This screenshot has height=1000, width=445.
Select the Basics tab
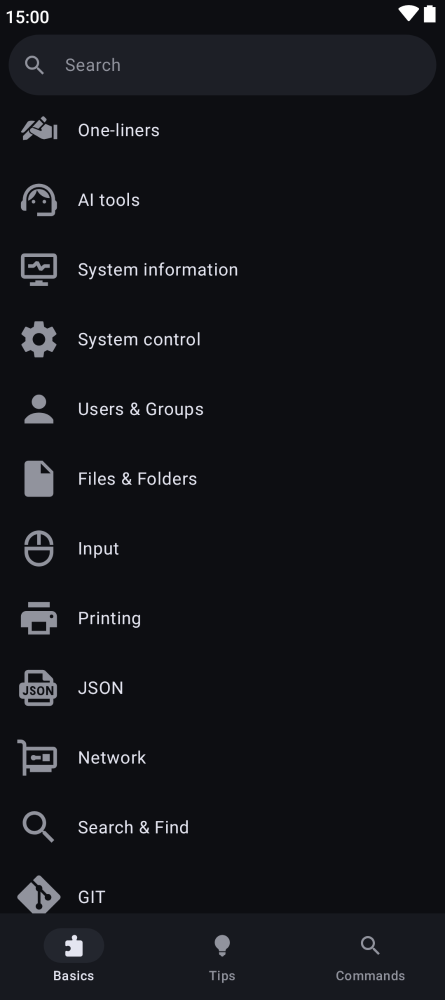74,957
